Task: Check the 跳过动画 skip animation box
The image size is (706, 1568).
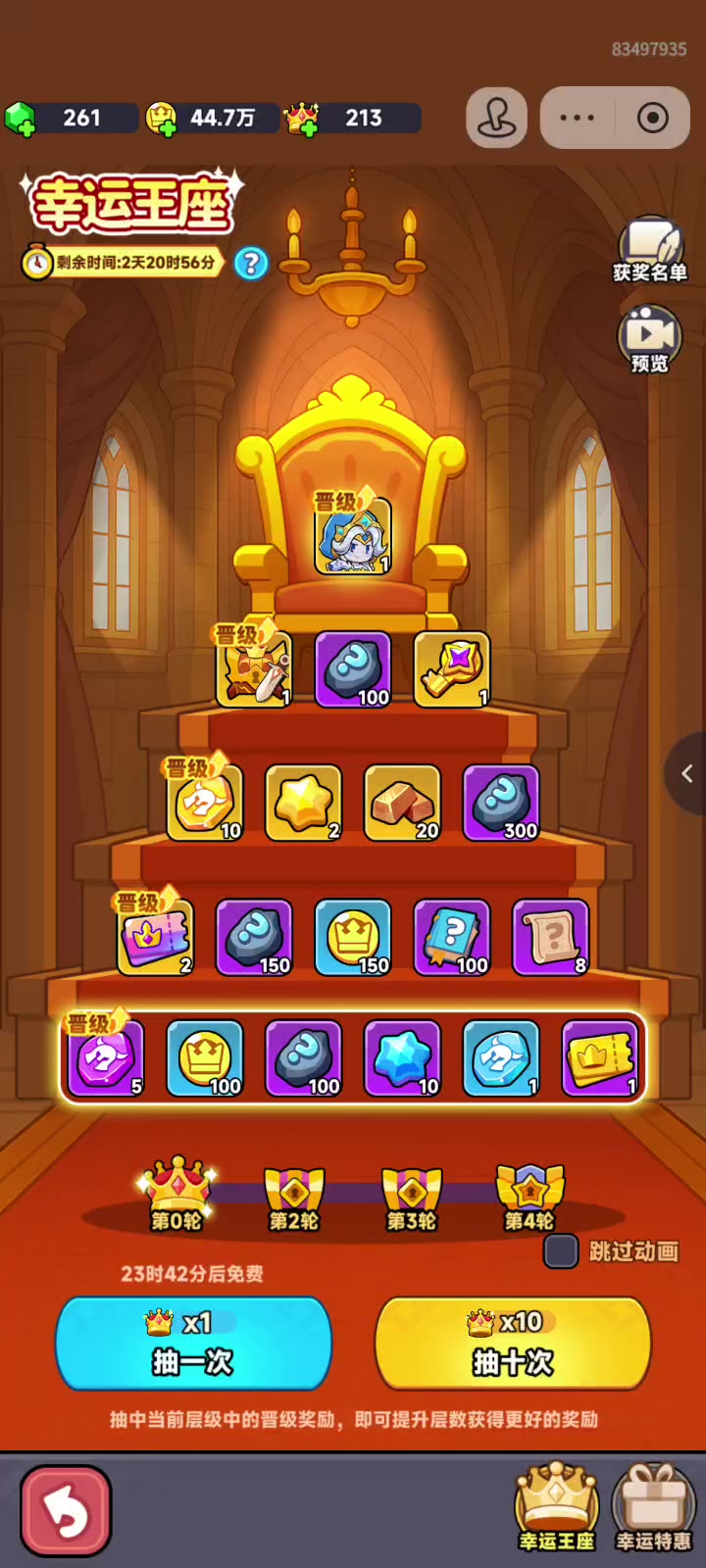Action: (x=561, y=1251)
